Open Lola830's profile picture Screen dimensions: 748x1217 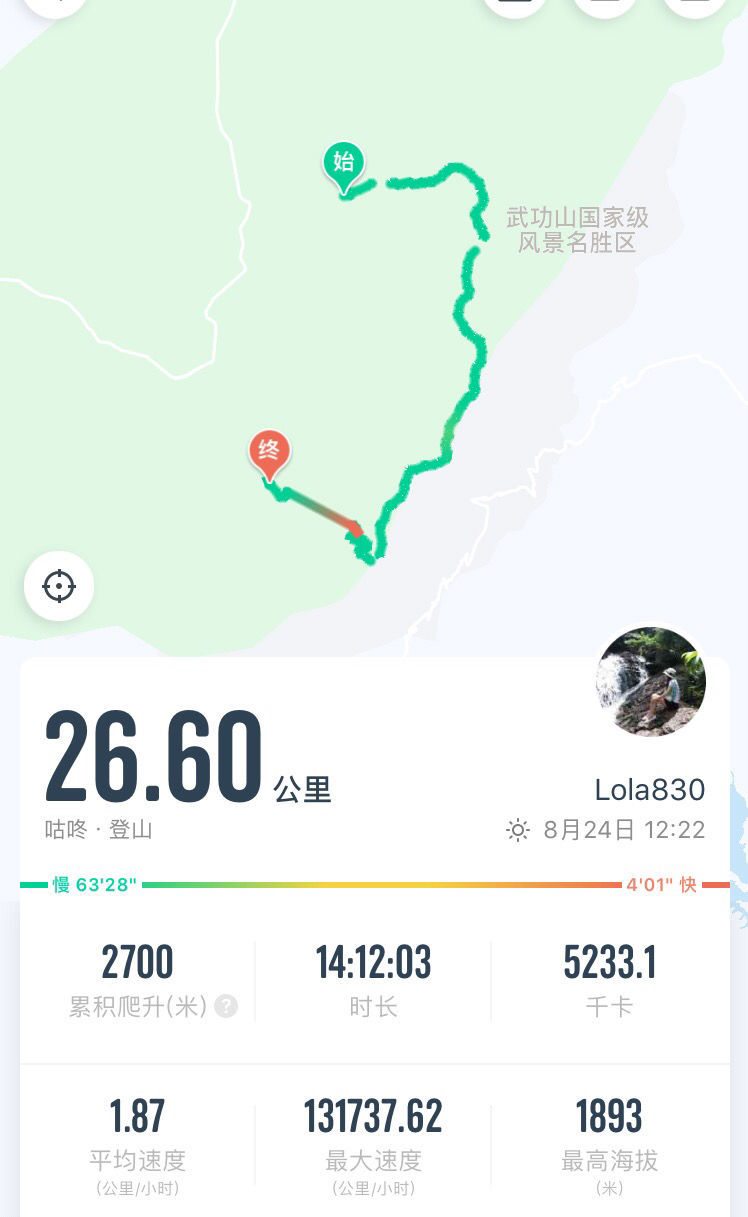(651, 683)
